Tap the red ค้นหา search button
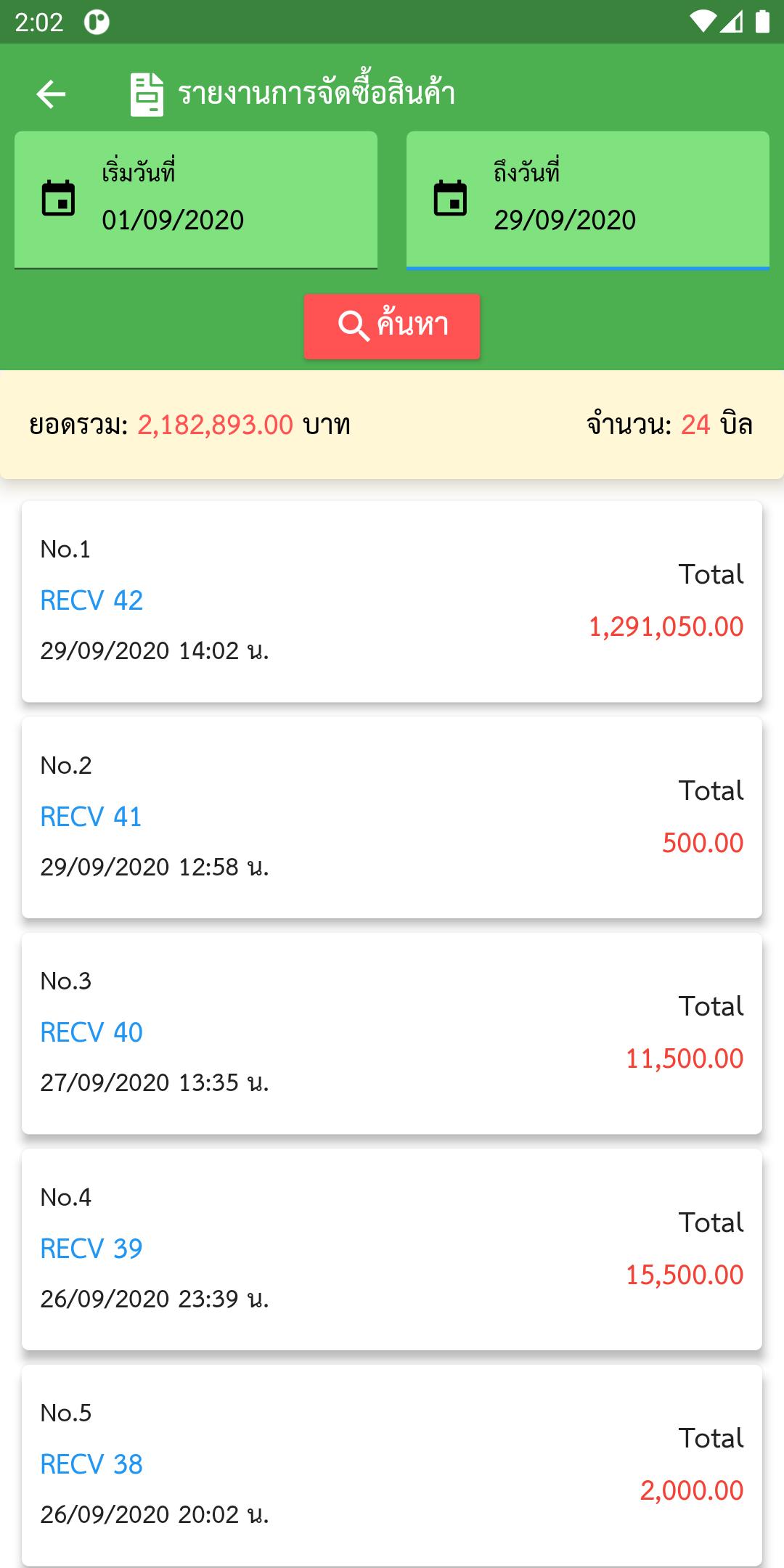Screen dimensions: 784x1568 pyautogui.click(x=392, y=326)
